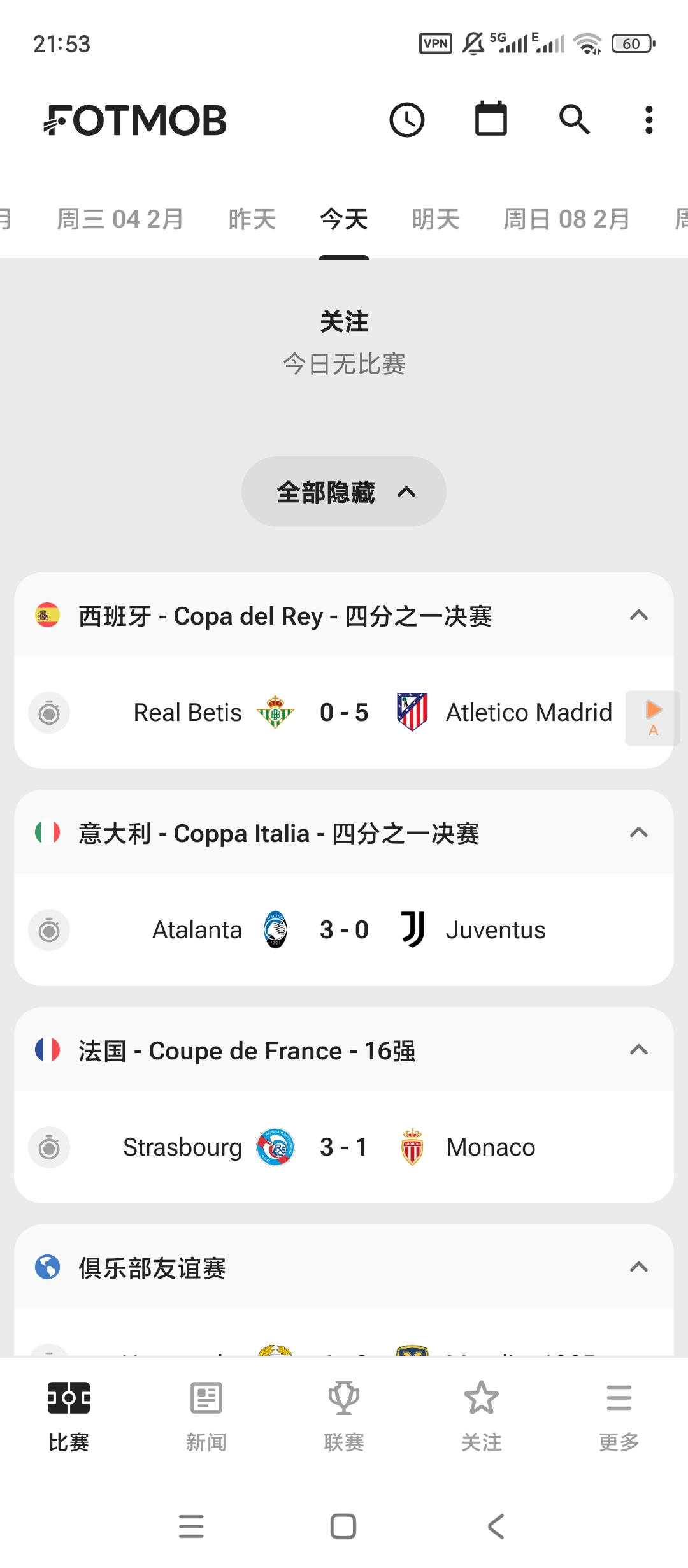This screenshot has width=688, height=1568.
Task: Tap the 全部隐藏 button
Action: pyautogui.click(x=344, y=491)
